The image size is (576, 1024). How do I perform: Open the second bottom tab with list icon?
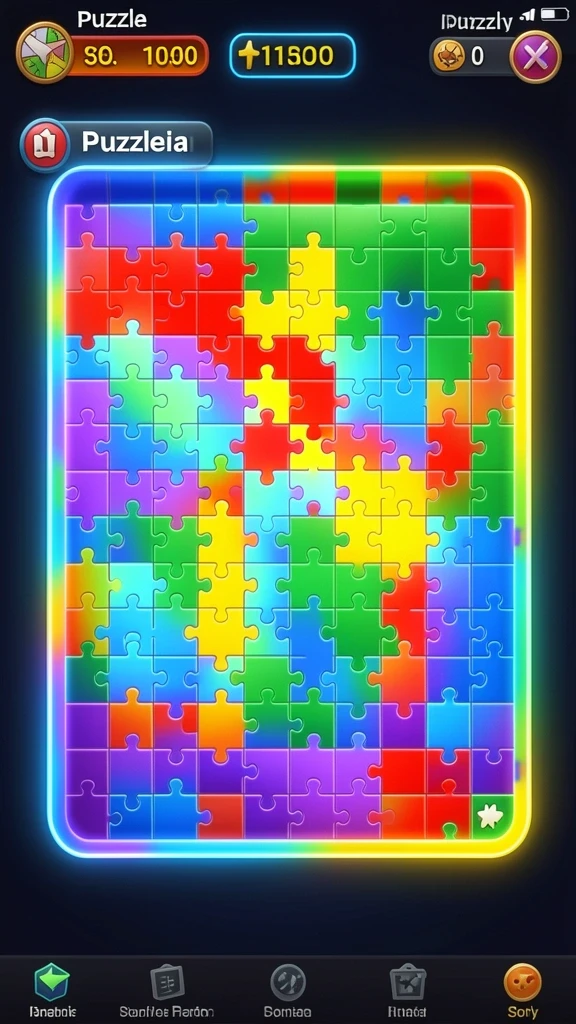click(167, 991)
